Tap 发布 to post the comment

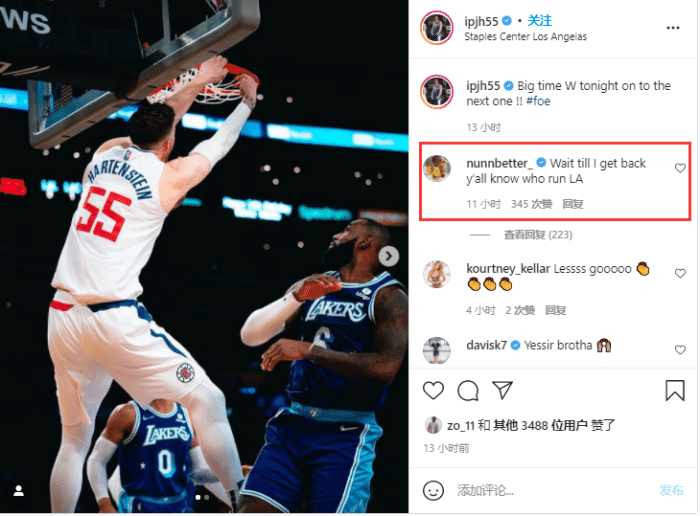click(x=670, y=490)
